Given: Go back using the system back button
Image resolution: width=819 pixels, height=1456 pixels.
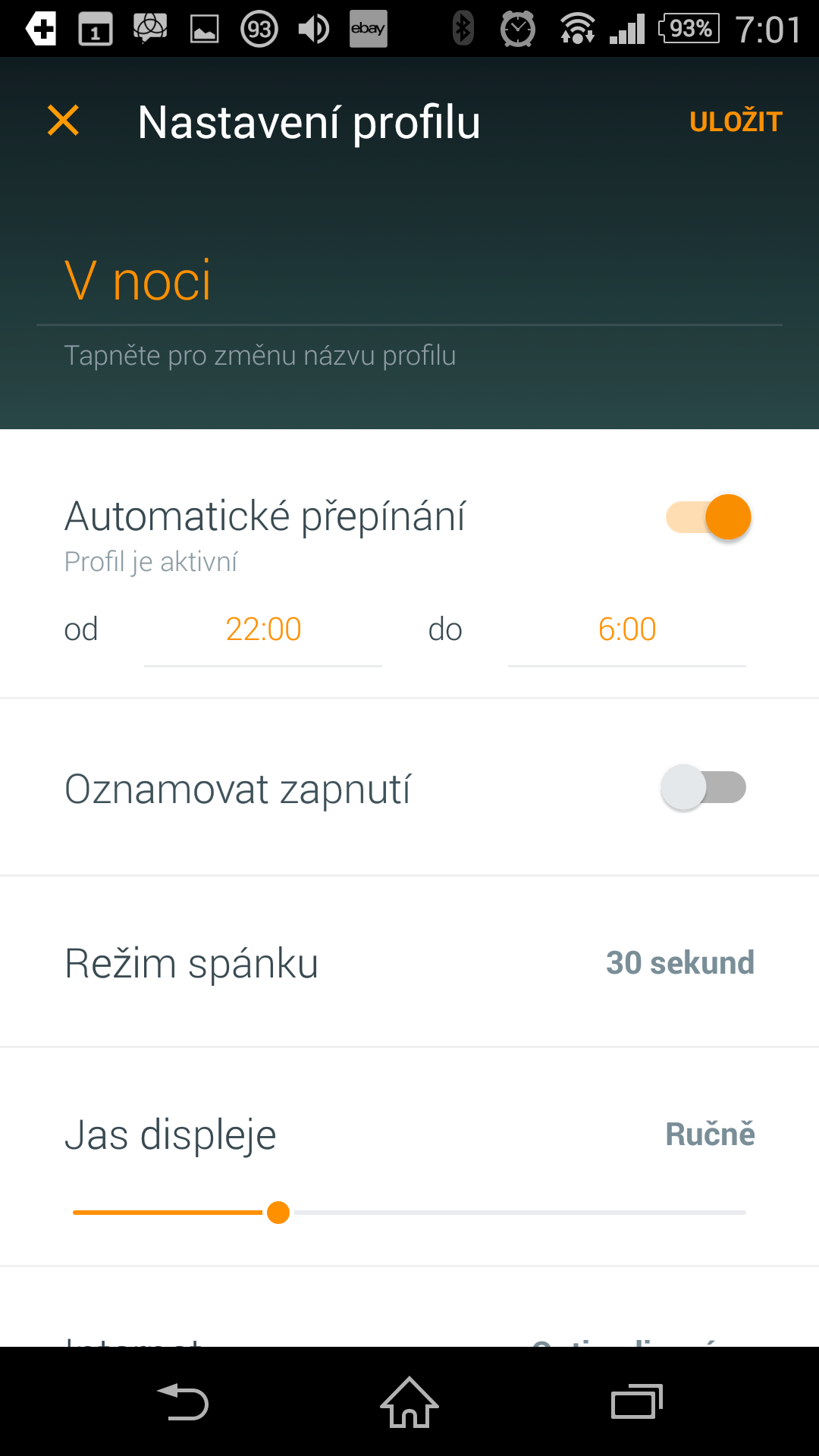Looking at the screenshot, I should tap(182, 1401).
